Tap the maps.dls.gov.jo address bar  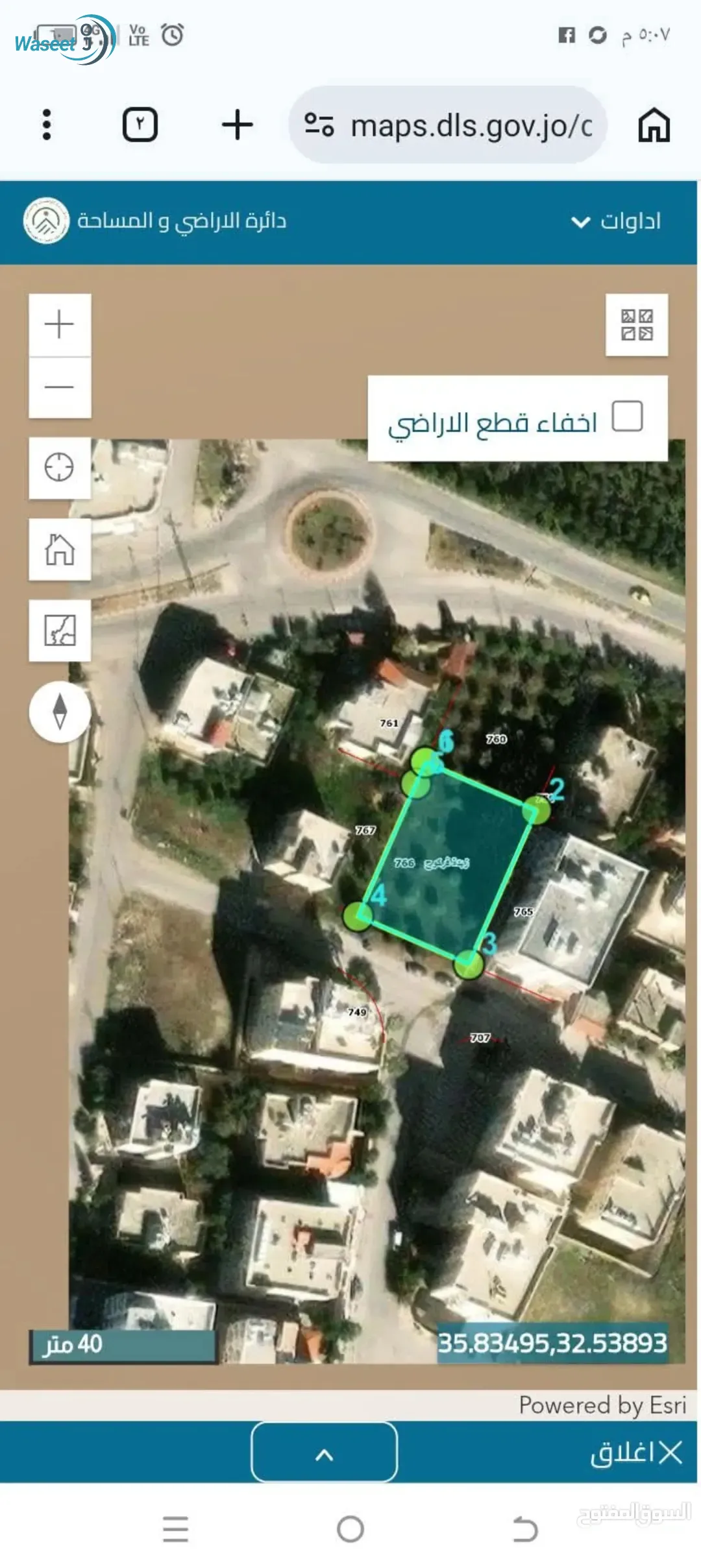pos(448,125)
